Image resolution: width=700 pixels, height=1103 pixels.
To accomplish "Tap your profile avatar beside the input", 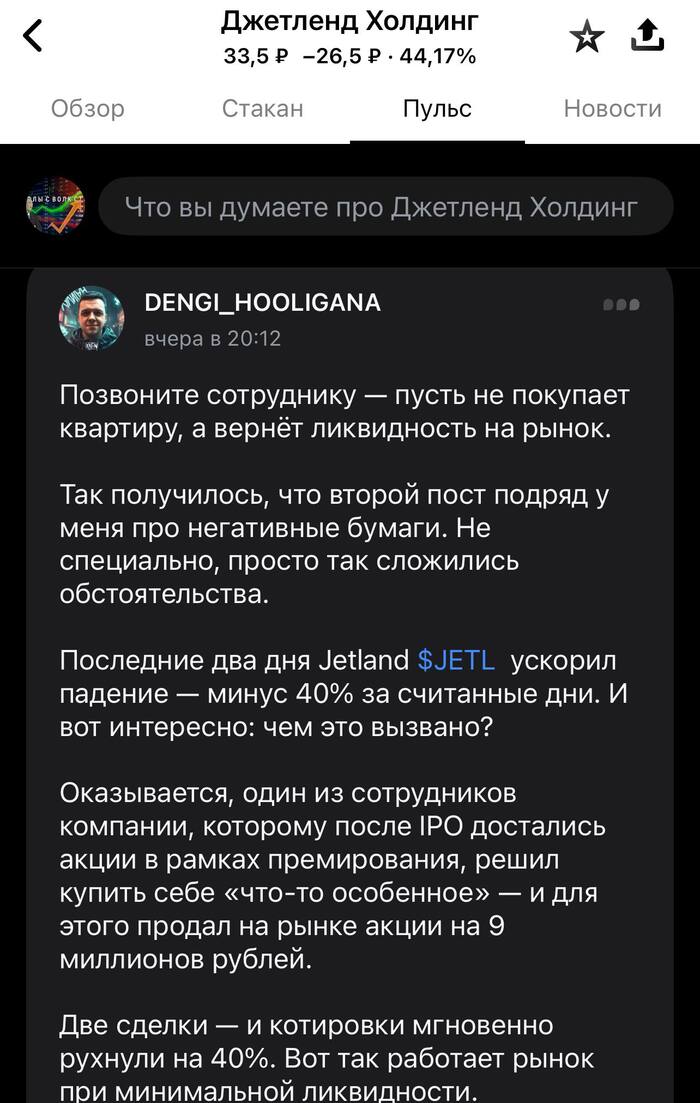I will pyautogui.click(x=56, y=207).
